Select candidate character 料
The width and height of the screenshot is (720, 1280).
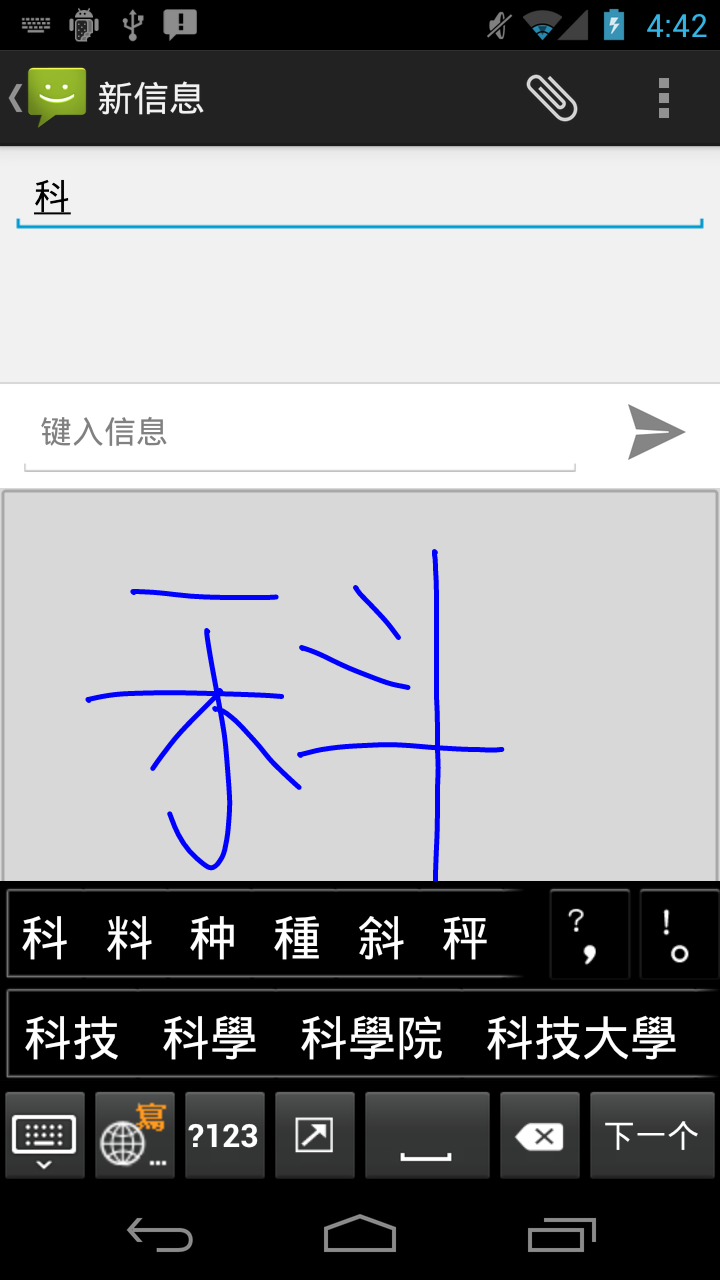click(x=130, y=938)
